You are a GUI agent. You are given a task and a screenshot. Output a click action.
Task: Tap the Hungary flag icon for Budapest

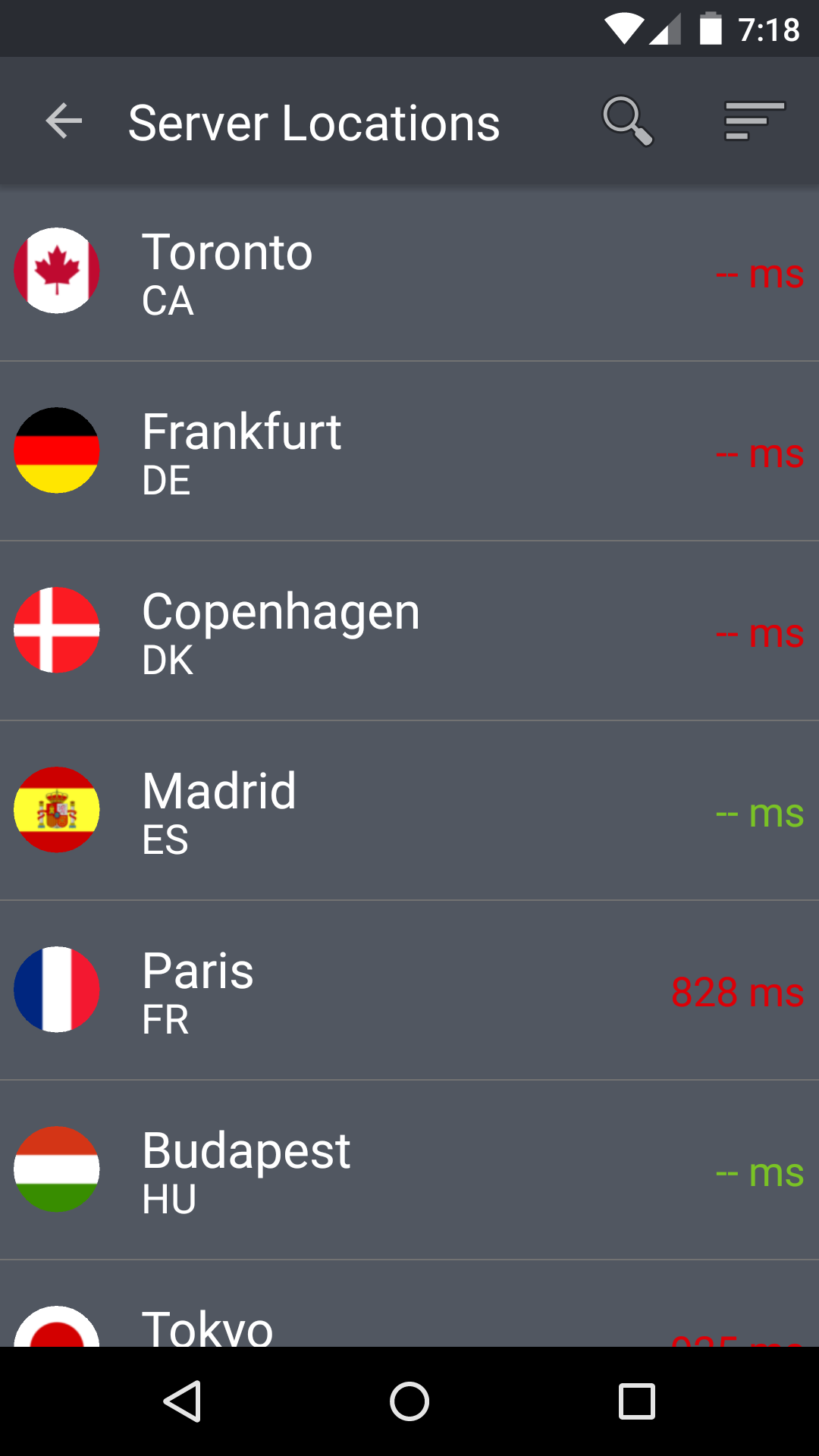(57, 1169)
